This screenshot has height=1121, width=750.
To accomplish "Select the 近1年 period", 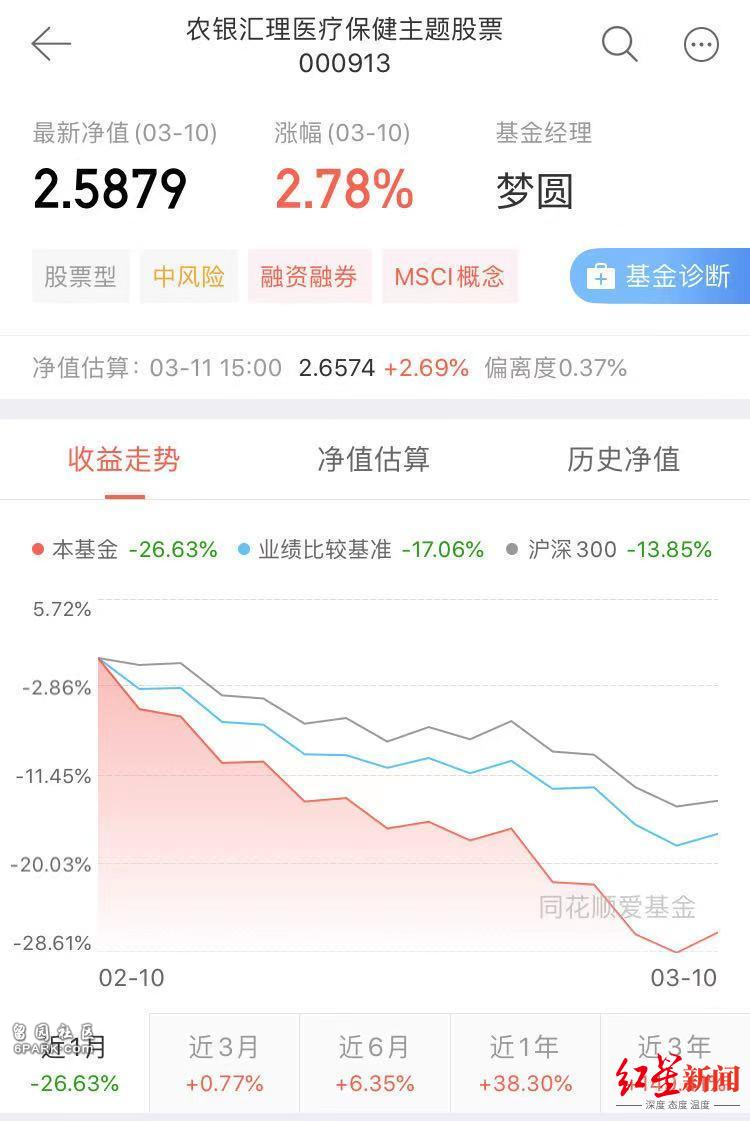I will (524, 1063).
